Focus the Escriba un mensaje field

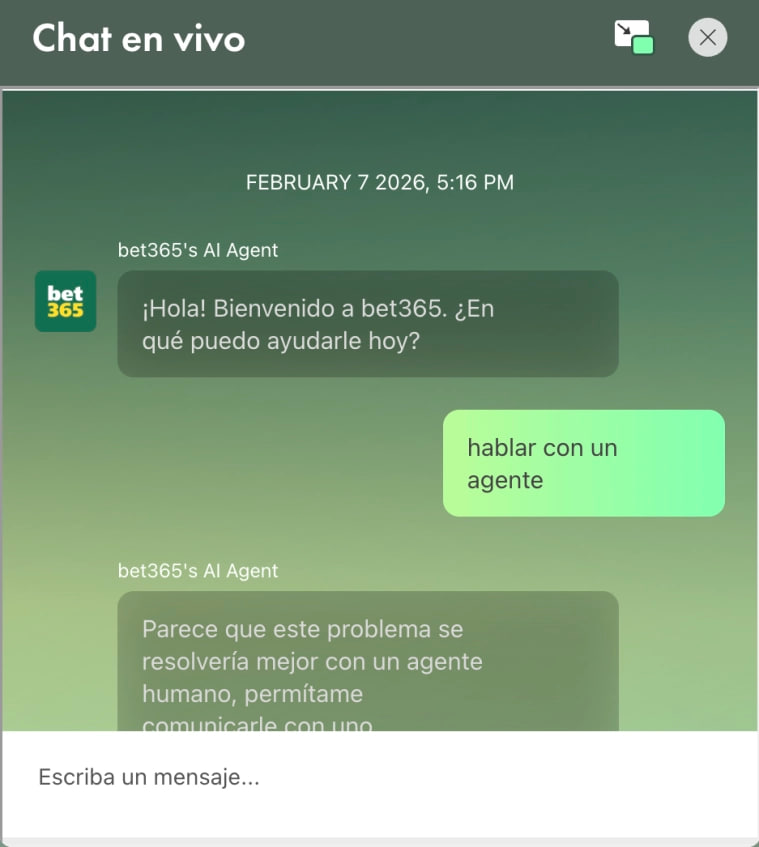click(378, 777)
